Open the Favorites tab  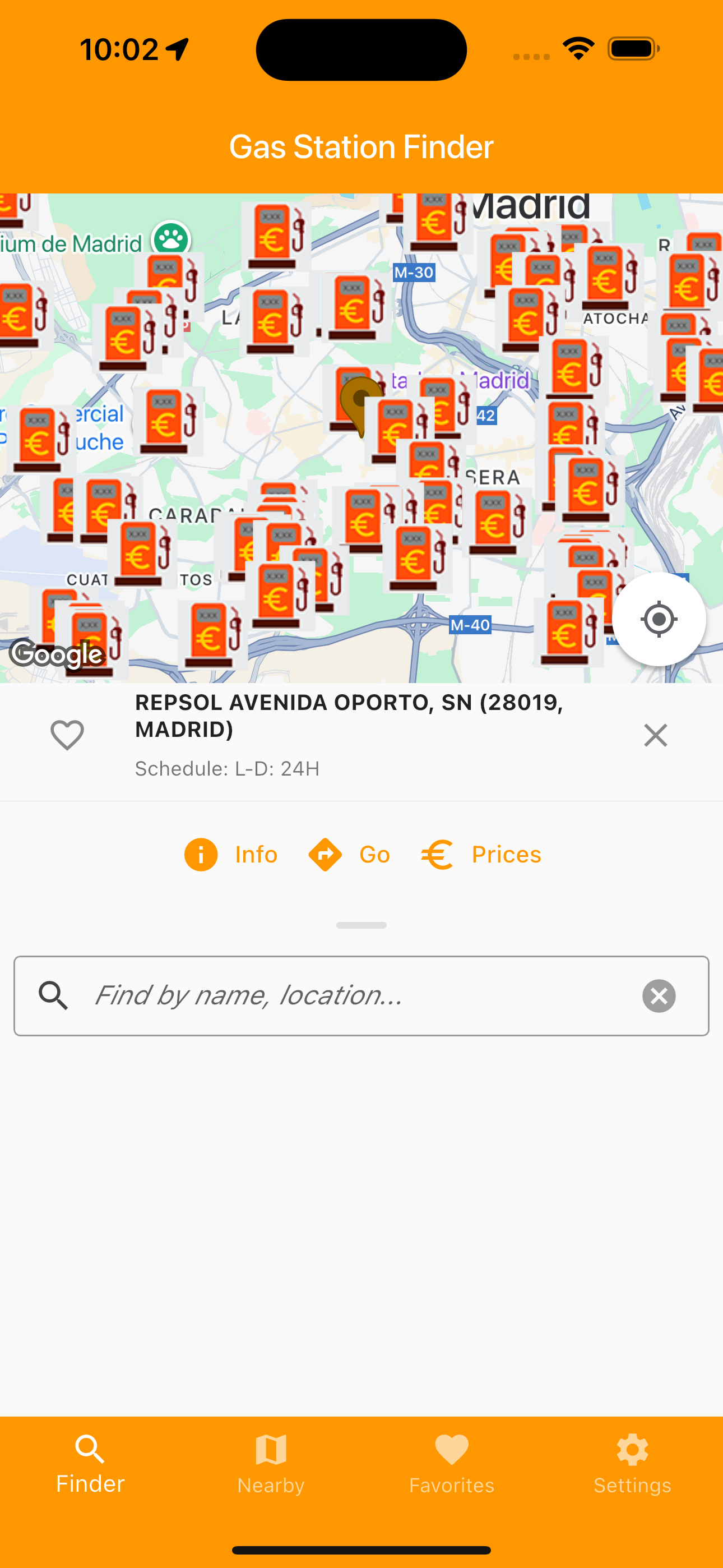(452, 1464)
